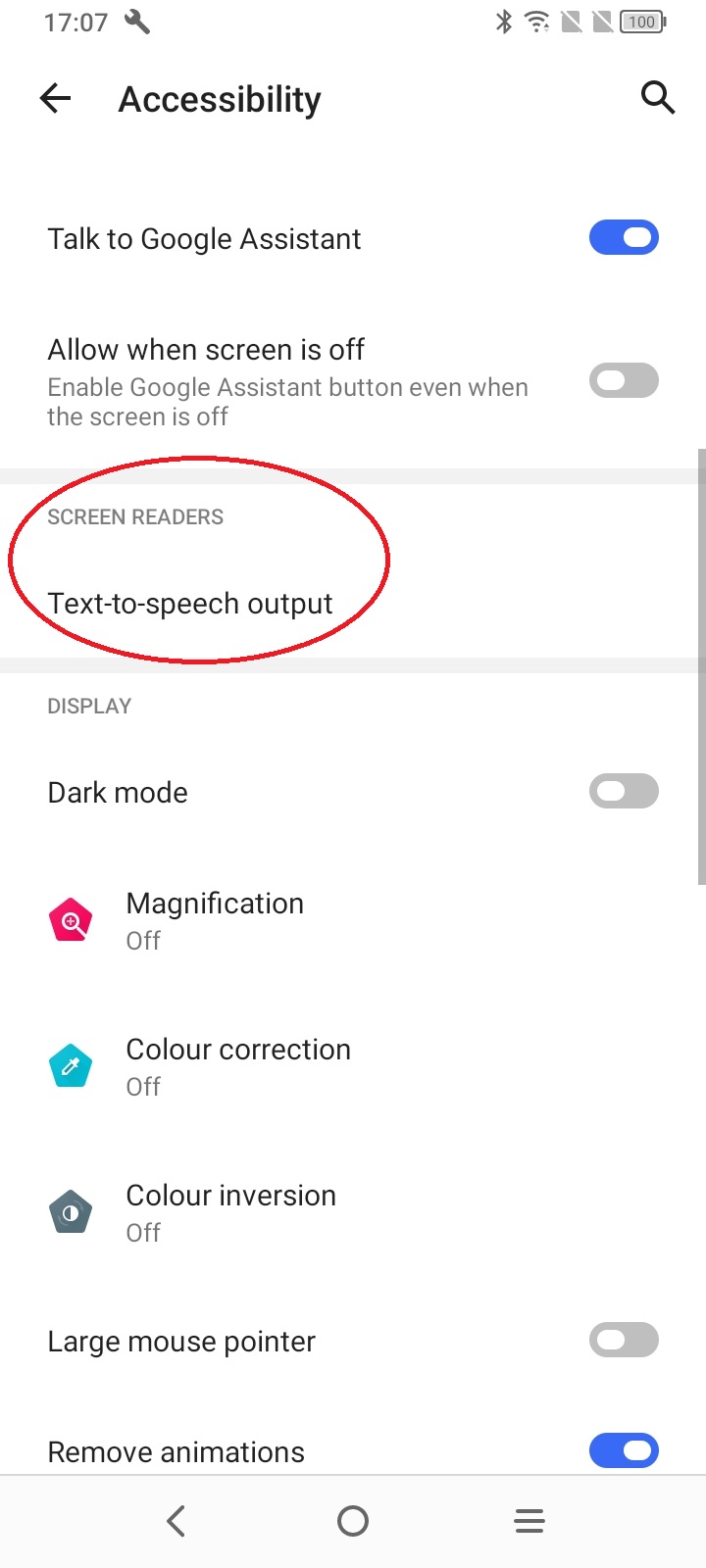Open search in Accessibility settings

657,98
